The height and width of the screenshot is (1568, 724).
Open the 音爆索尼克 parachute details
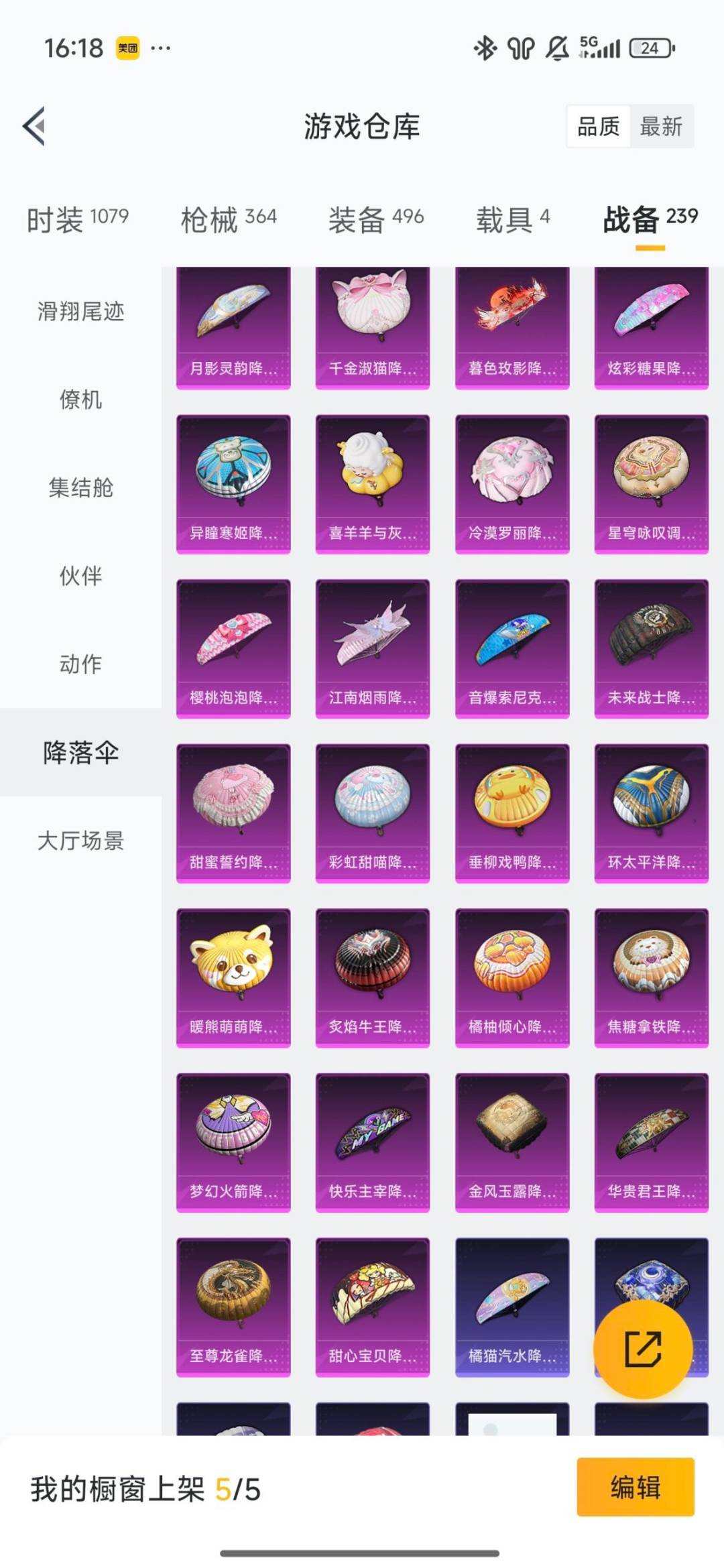pyautogui.click(x=511, y=647)
